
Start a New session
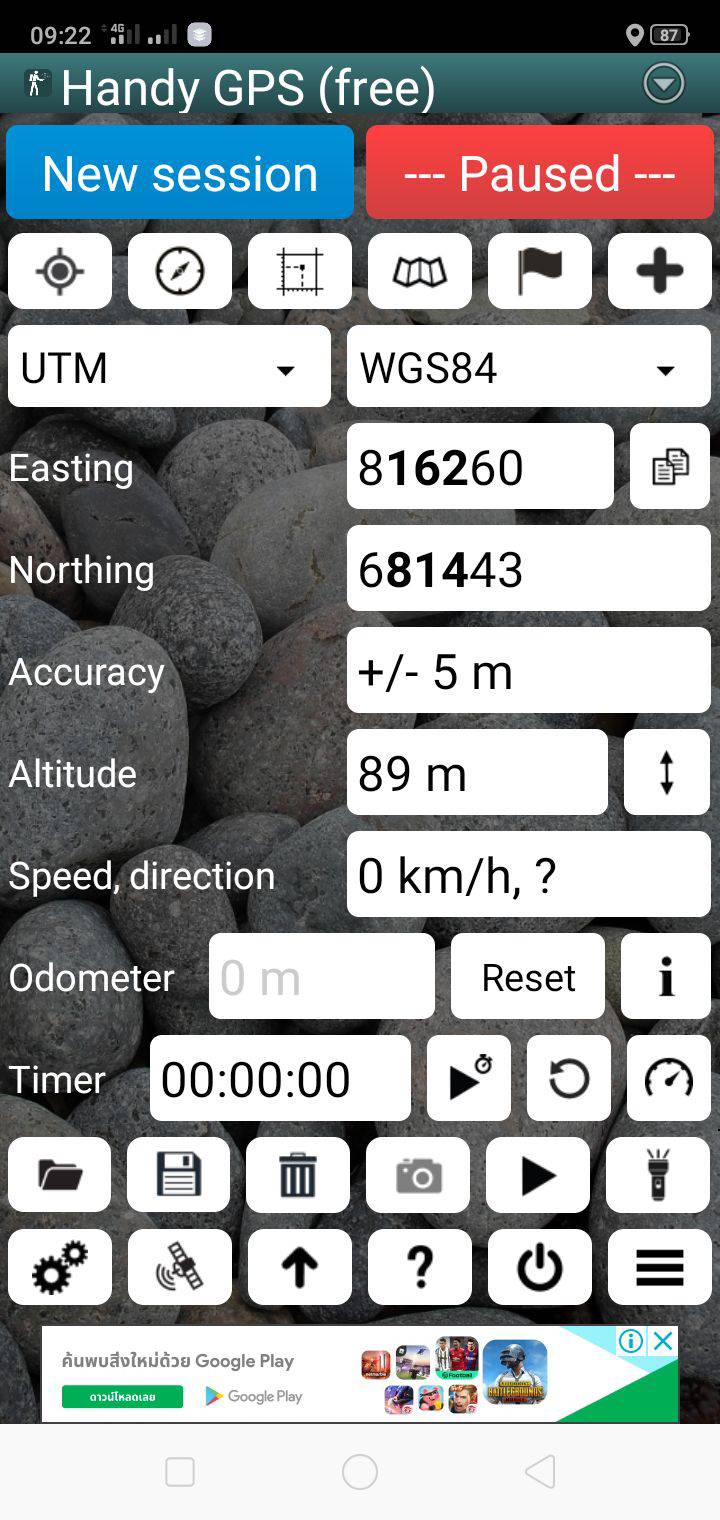point(180,172)
